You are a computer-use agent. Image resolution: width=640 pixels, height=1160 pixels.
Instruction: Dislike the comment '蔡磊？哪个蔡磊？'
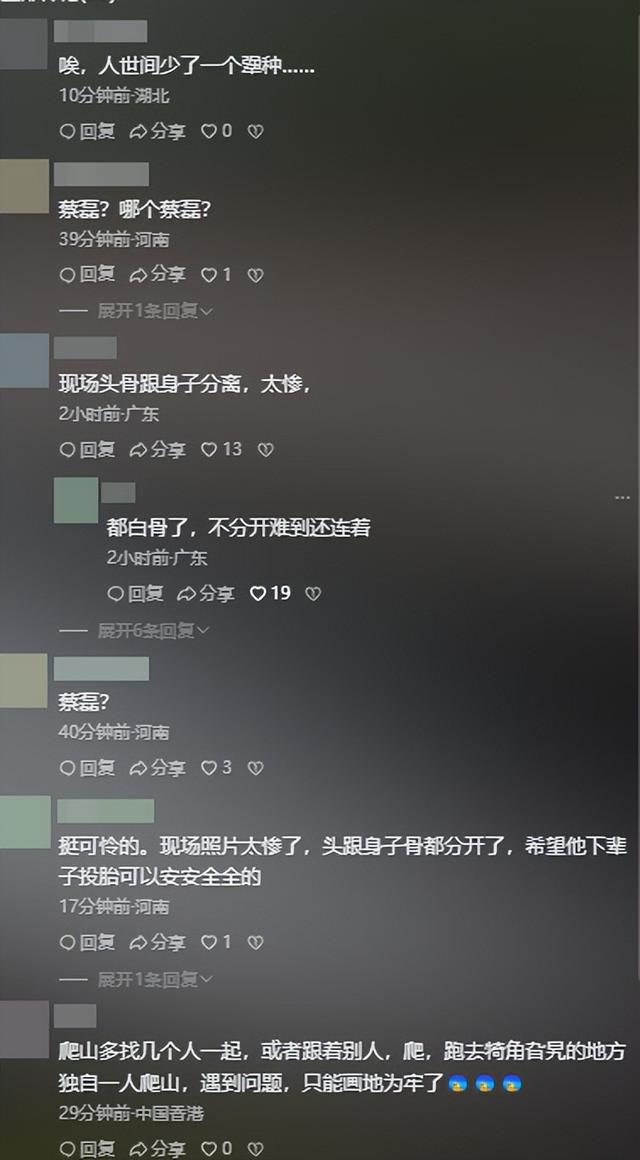pyautogui.click(x=255, y=275)
